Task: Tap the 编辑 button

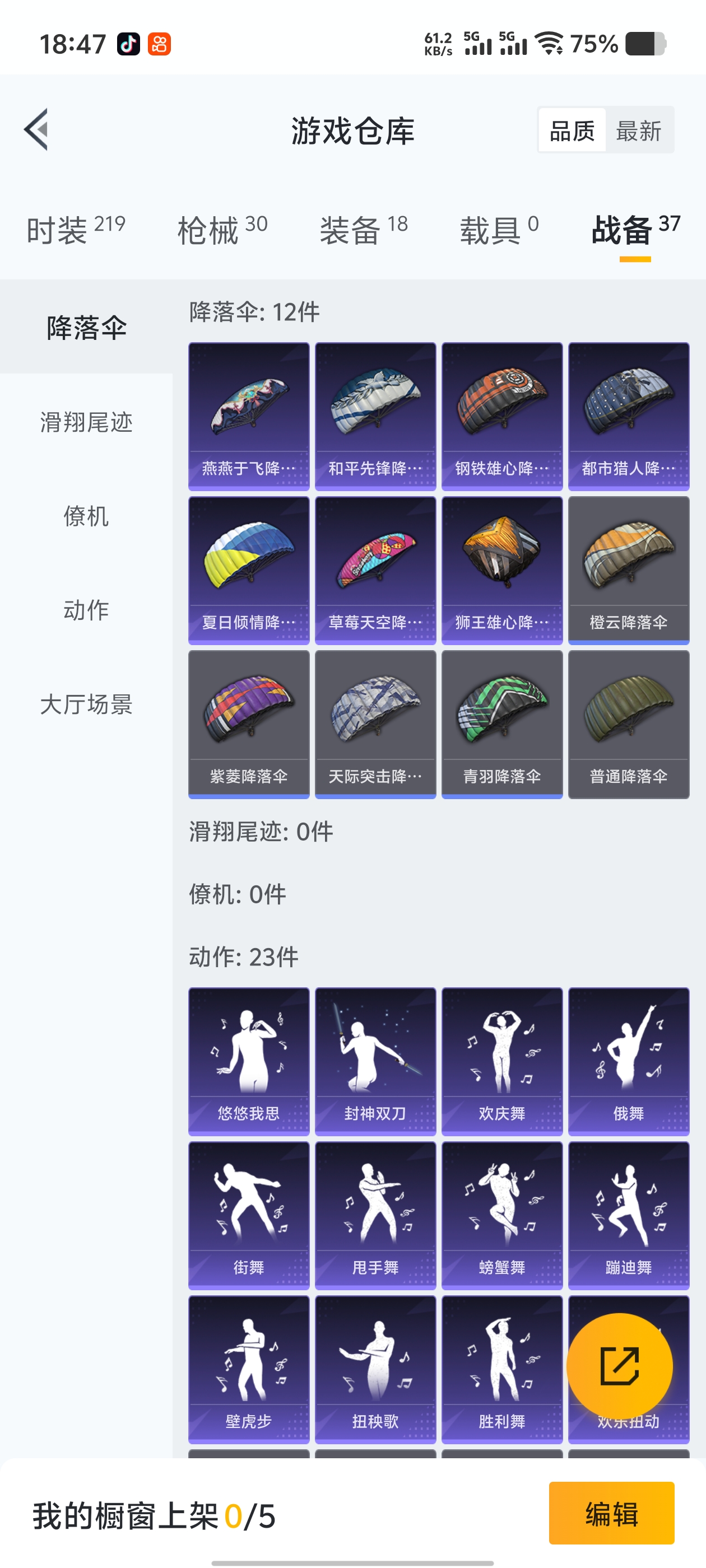Action: coord(611,1513)
